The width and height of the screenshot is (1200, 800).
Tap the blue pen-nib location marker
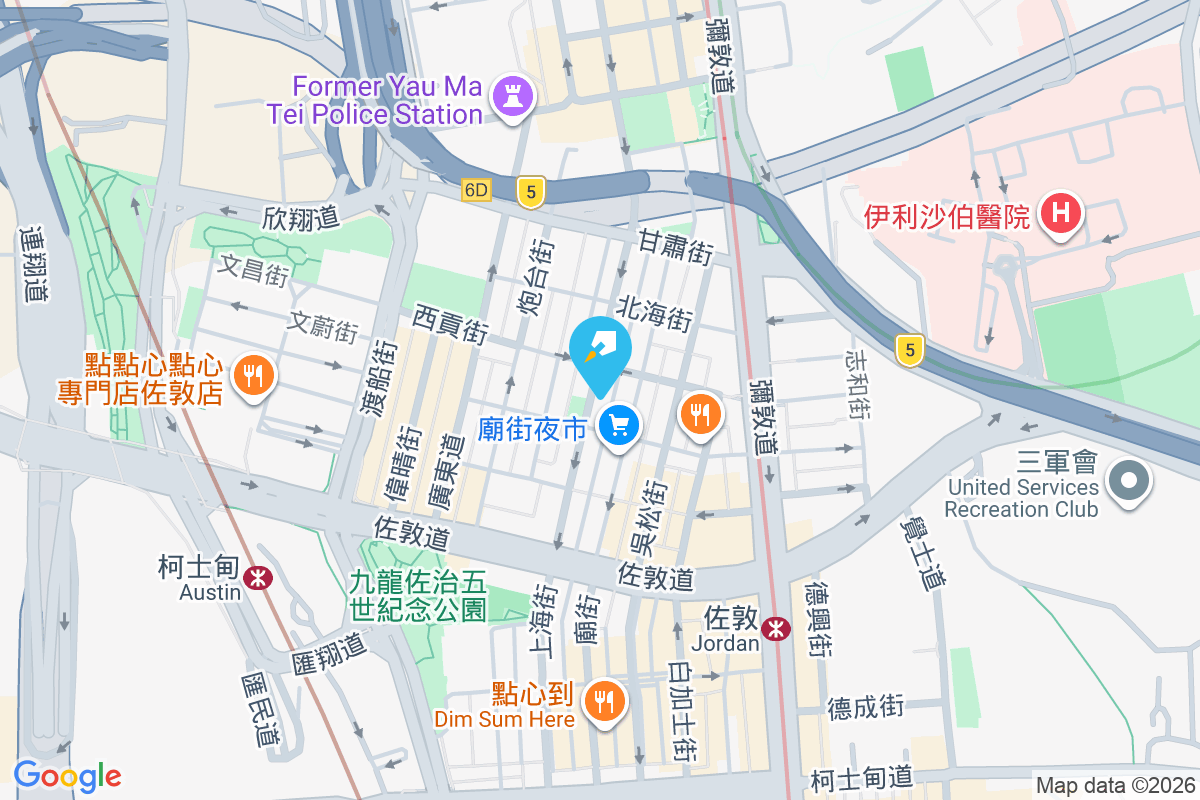pos(601,350)
